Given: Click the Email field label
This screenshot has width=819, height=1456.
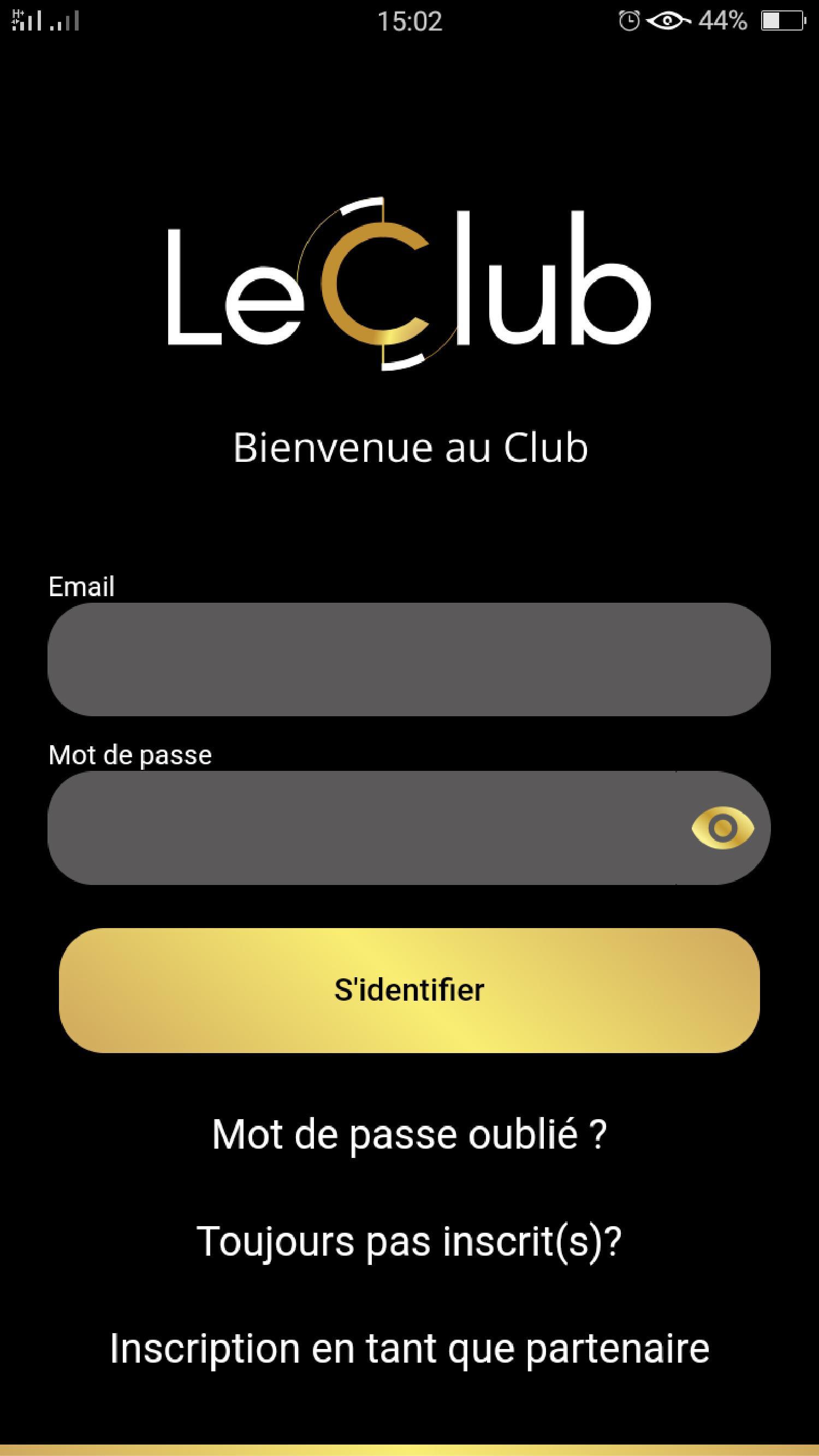Looking at the screenshot, I should (x=81, y=587).
